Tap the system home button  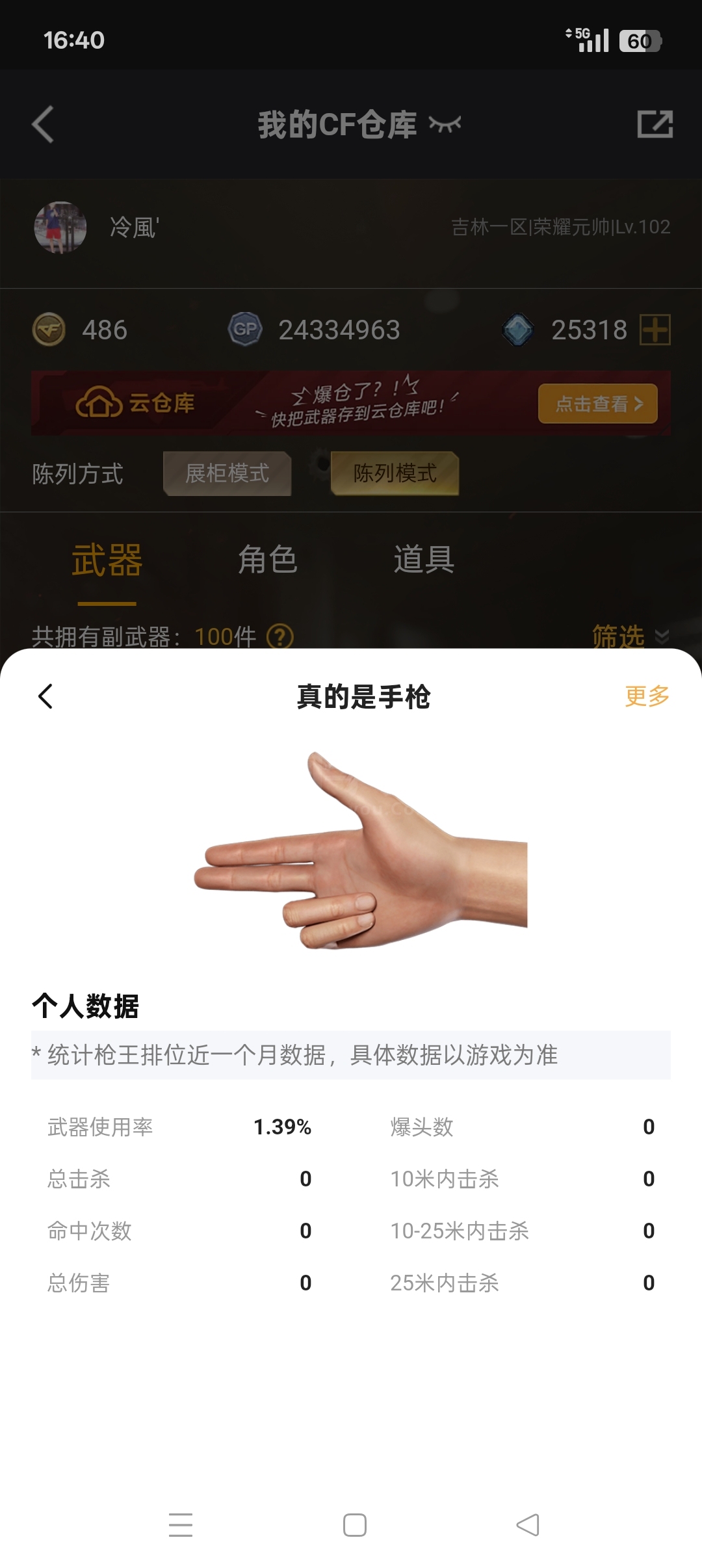(x=355, y=1525)
